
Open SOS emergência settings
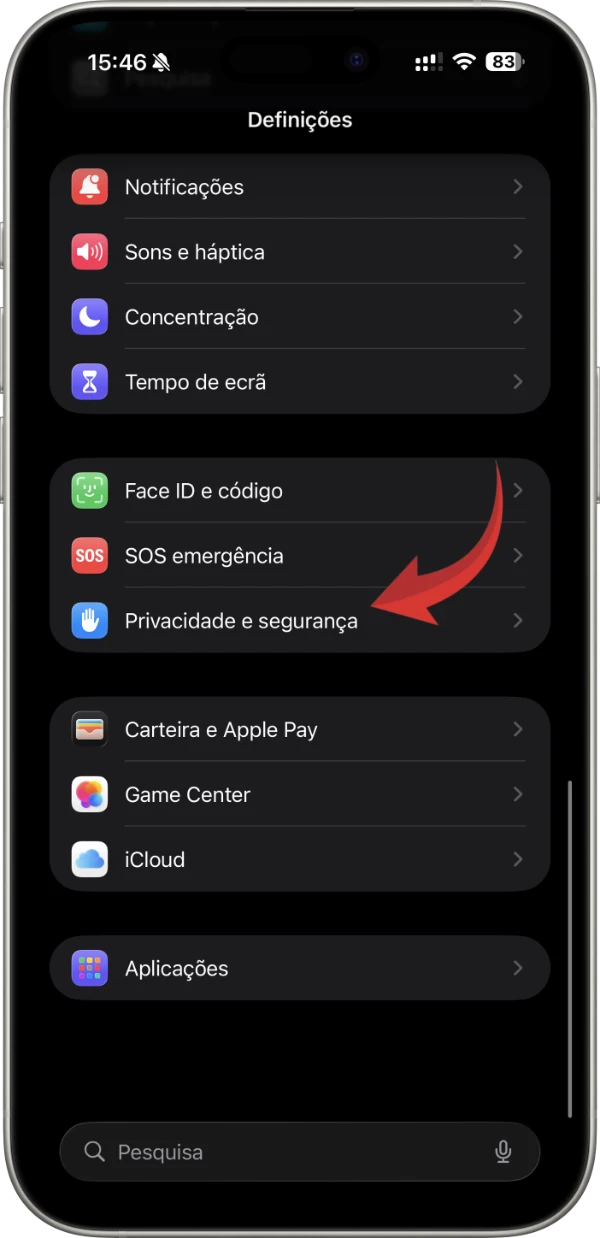[300, 556]
